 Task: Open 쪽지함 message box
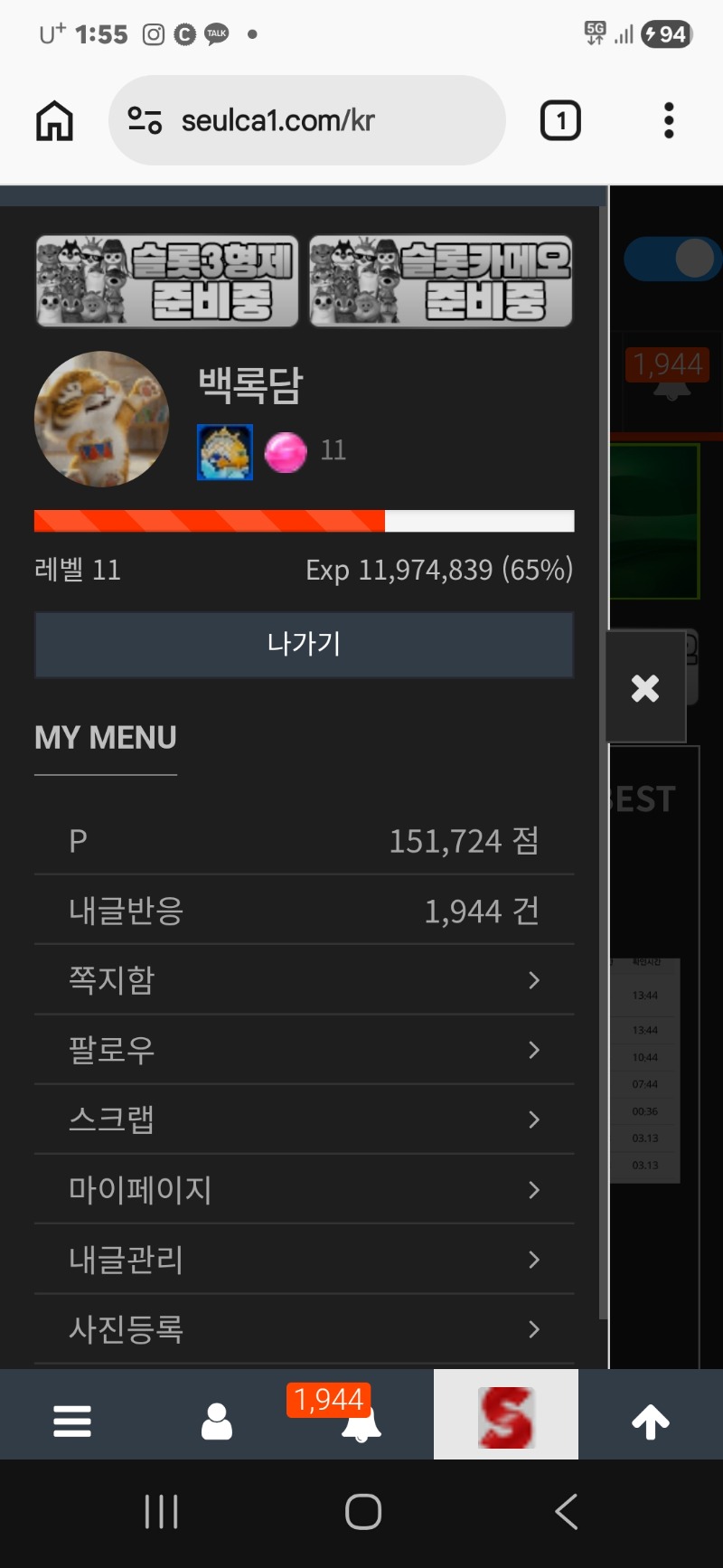click(304, 980)
